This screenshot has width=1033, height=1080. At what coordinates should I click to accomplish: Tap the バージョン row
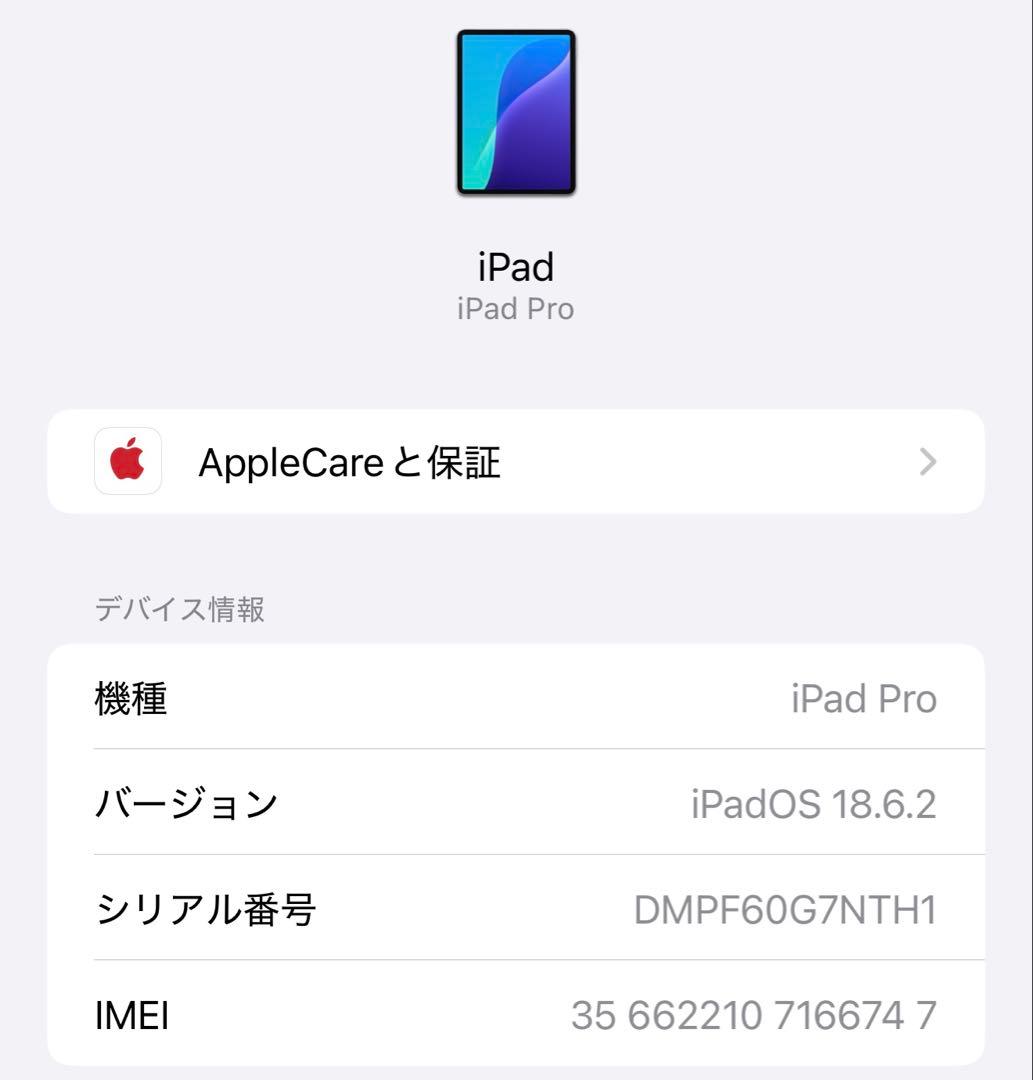(x=515, y=803)
